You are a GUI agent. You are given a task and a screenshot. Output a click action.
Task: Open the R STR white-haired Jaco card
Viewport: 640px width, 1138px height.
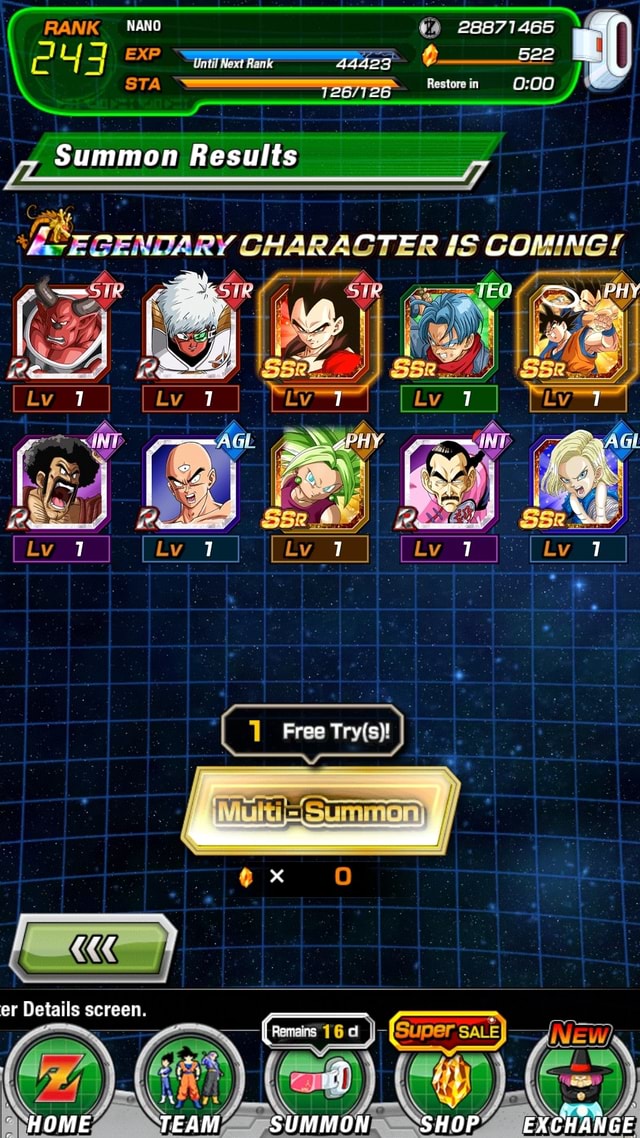pos(189,335)
